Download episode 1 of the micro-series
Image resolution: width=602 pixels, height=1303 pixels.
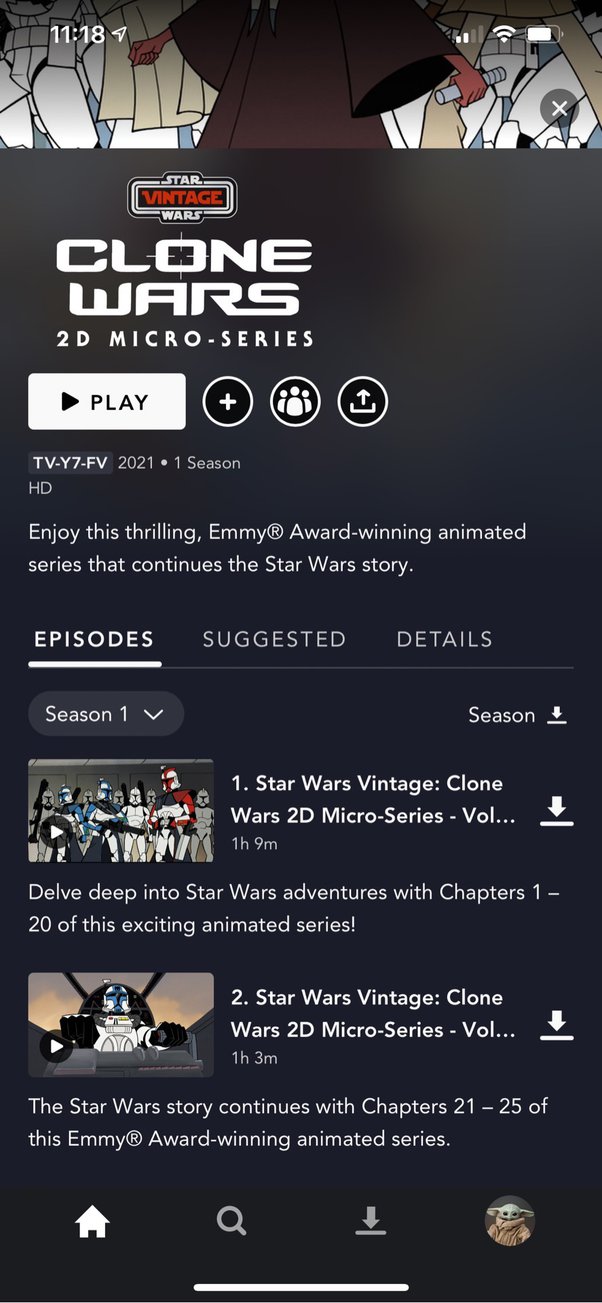pos(557,811)
